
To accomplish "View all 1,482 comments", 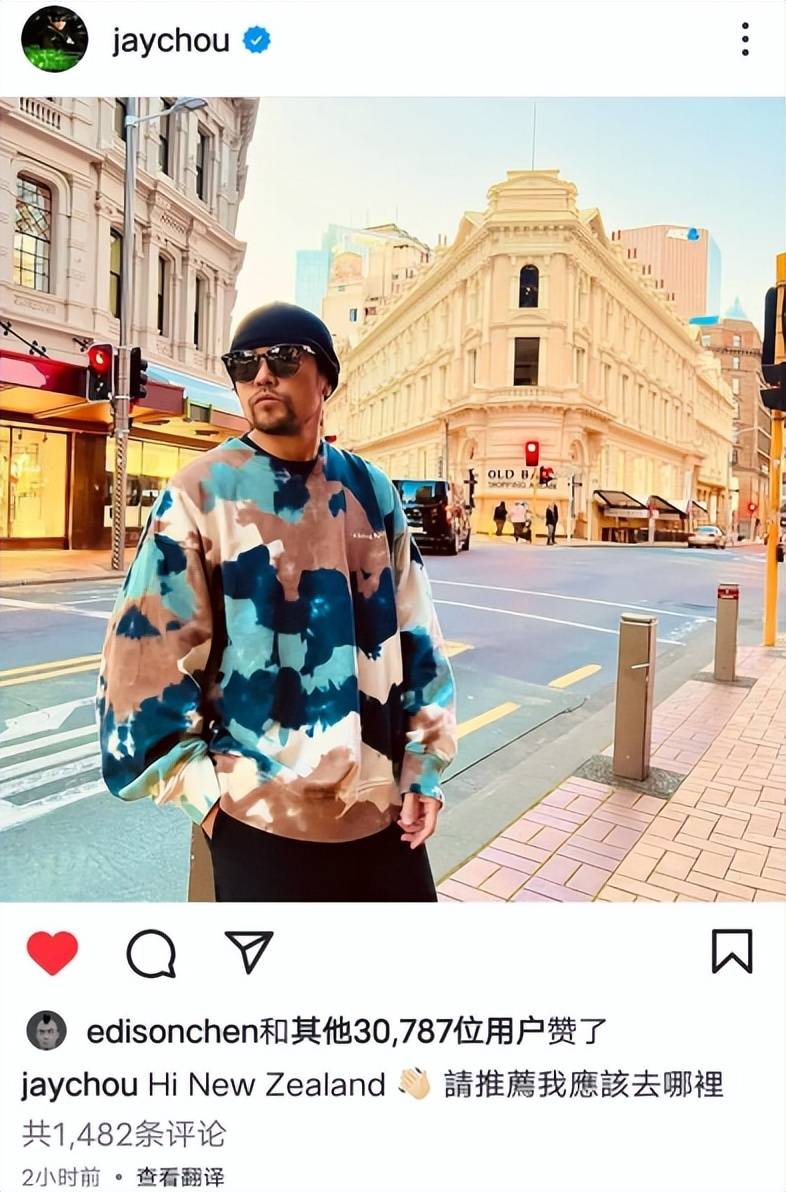I will click(x=124, y=1134).
